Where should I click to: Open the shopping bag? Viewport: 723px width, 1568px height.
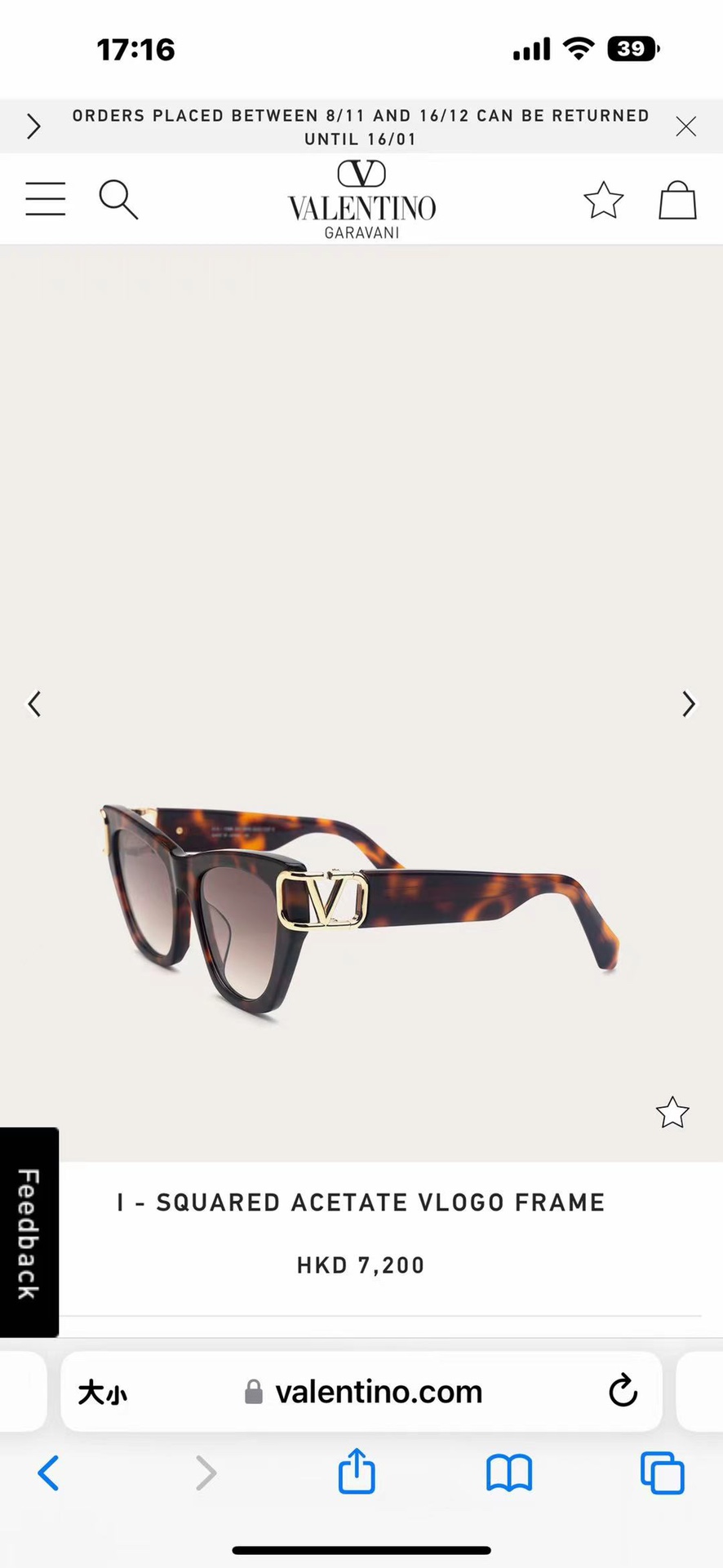click(x=677, y=200)
